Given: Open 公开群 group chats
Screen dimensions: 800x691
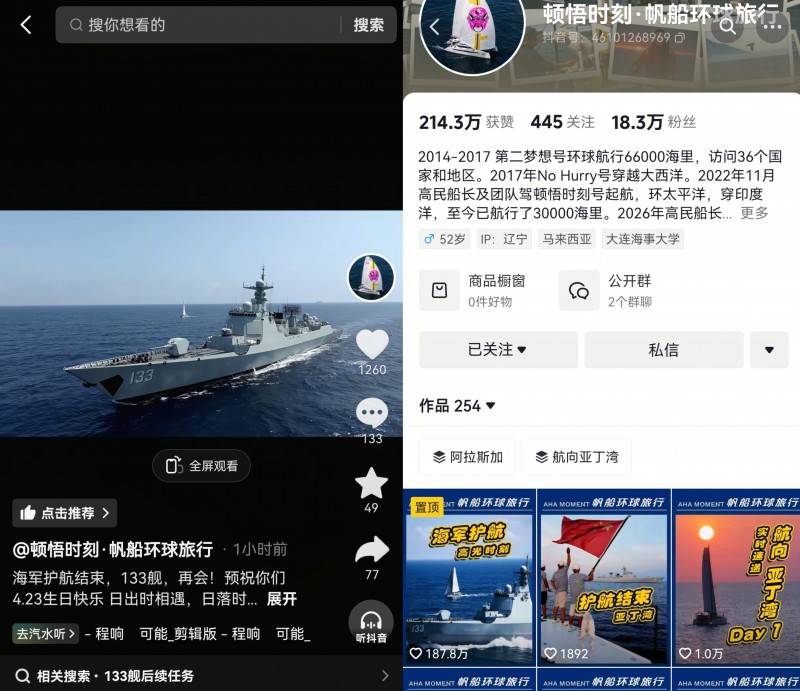Looking at the screenshot, I should click(620, 290).
